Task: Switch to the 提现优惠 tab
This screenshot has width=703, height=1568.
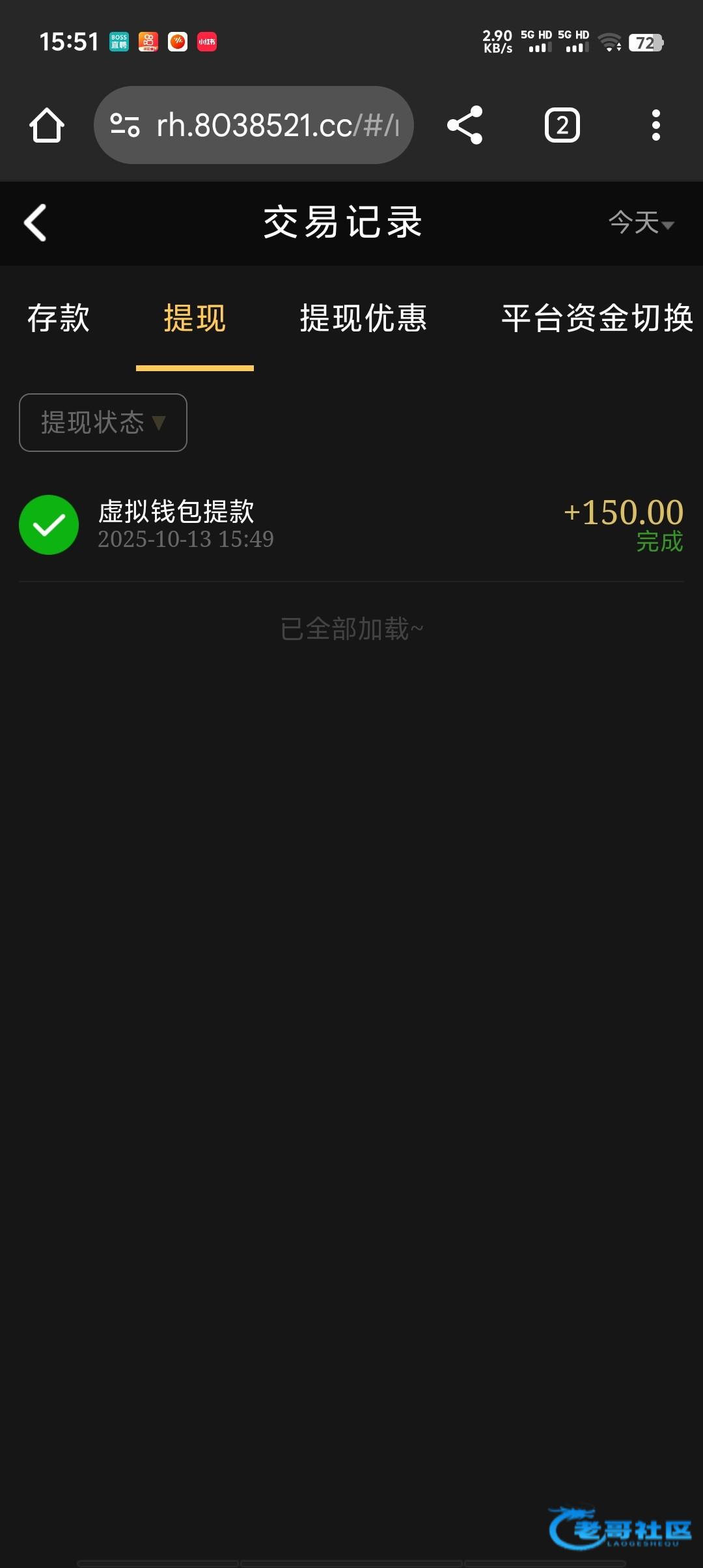Action: pos(363,318)
